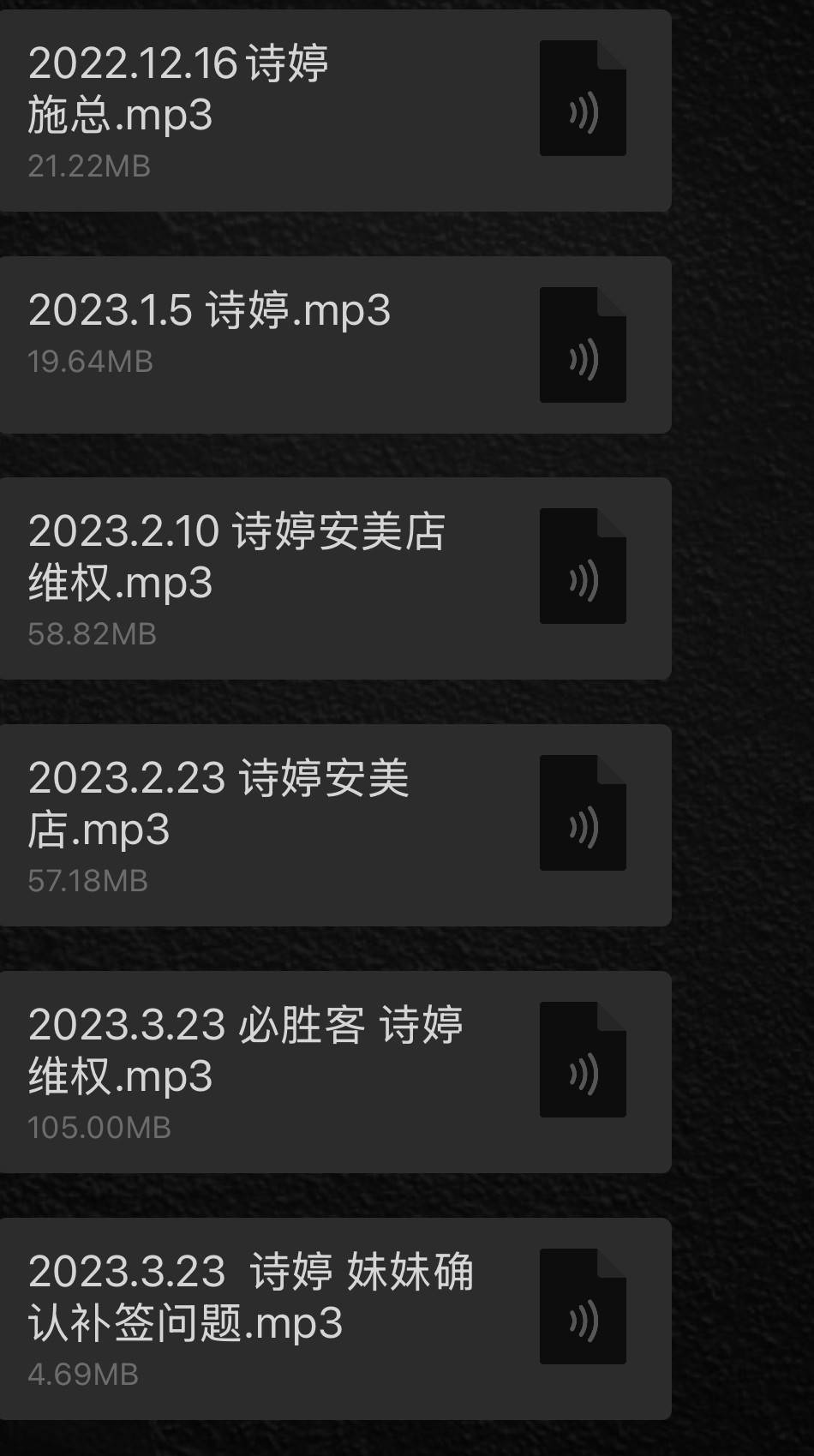Open the file 2022.12.16 诗婷施总.mp3
Viewport: 814px width, 1456px height.
pos(334,111)
